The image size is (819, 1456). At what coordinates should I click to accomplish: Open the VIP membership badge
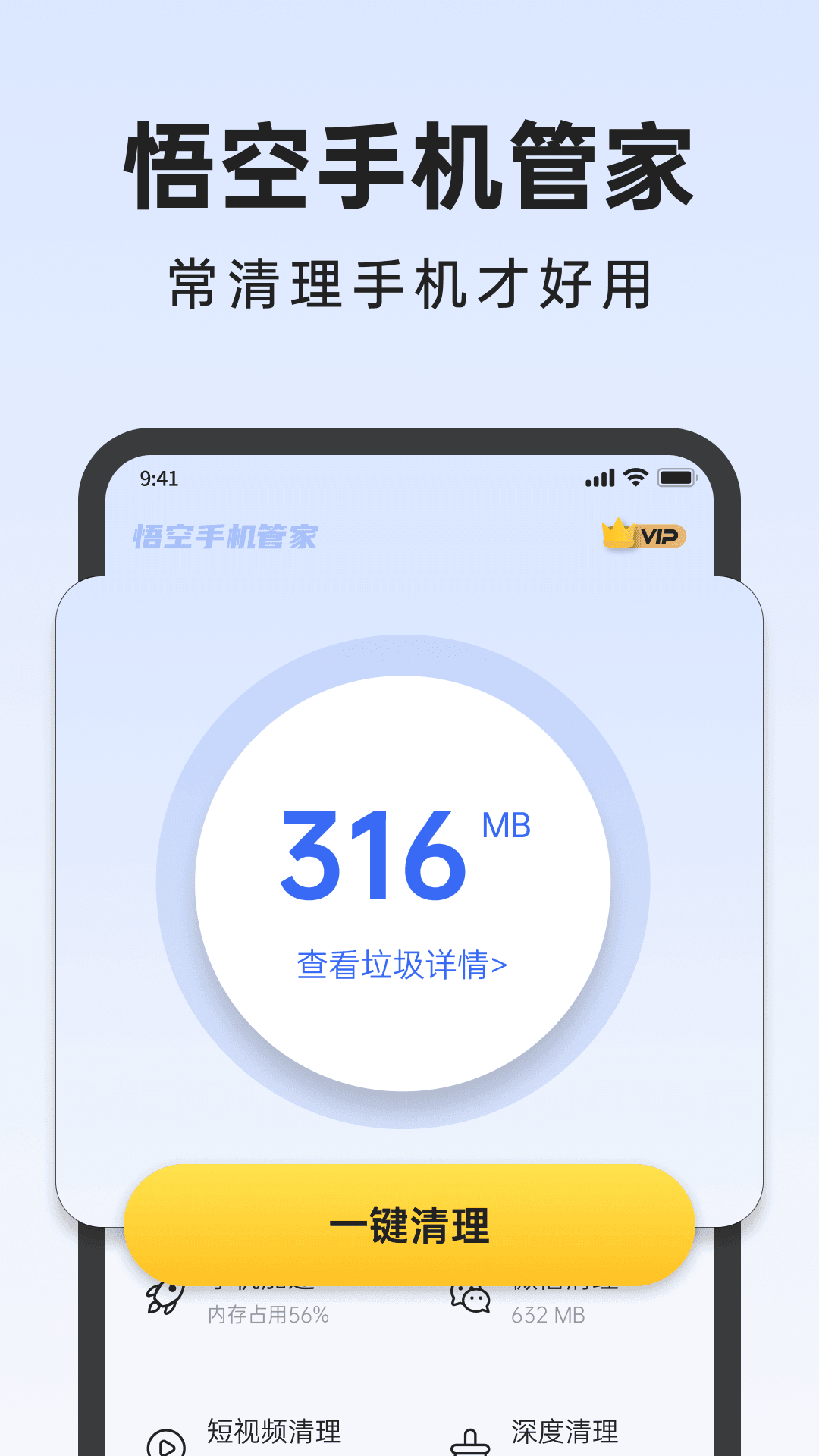click(x=657, y=537)
